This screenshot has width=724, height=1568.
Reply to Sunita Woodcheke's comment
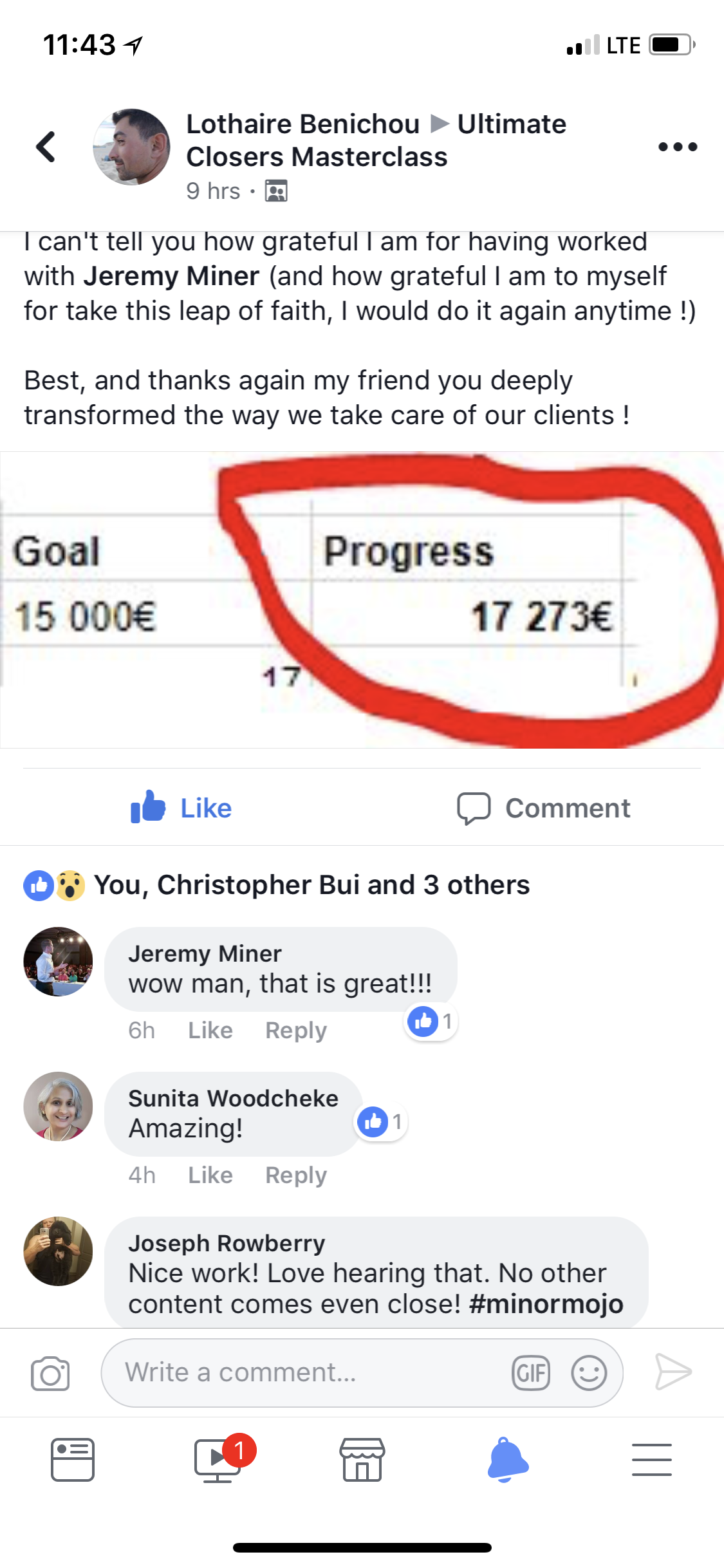pos(295,1175)
